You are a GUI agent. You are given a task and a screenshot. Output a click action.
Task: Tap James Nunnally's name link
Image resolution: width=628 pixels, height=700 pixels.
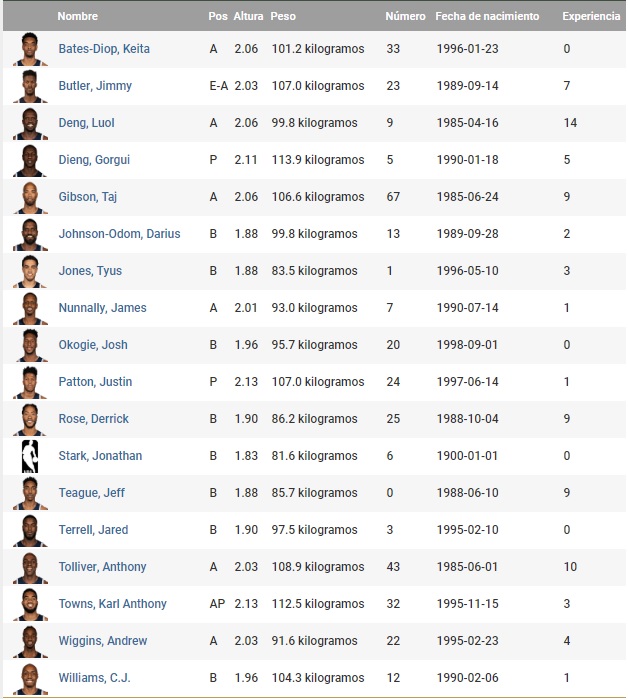click(102, 308)
